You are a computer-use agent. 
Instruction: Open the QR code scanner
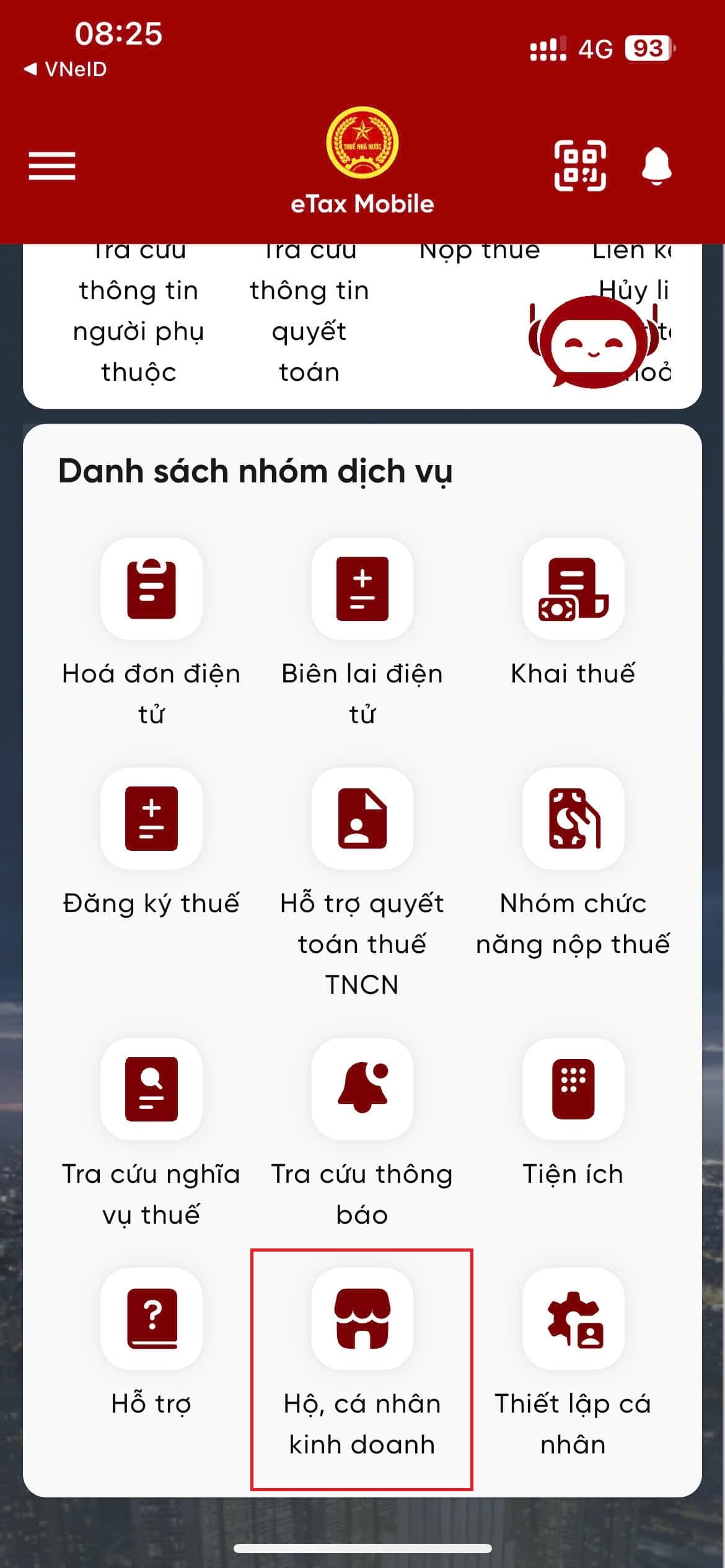[x=580, y=166]
